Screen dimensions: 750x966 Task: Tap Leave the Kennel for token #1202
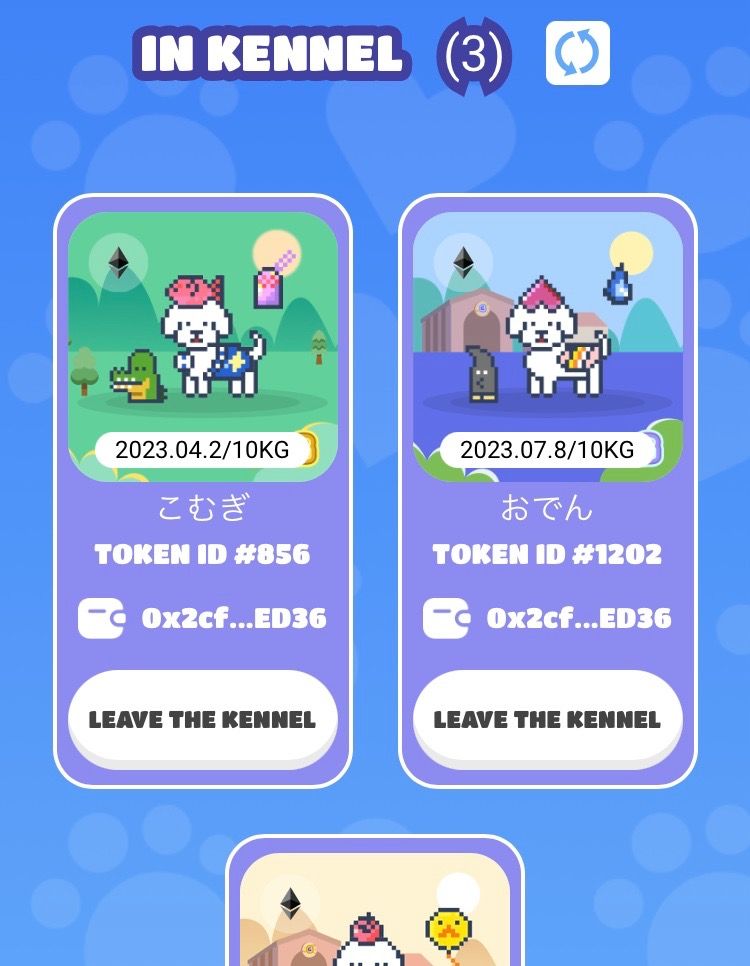[547, 719]
